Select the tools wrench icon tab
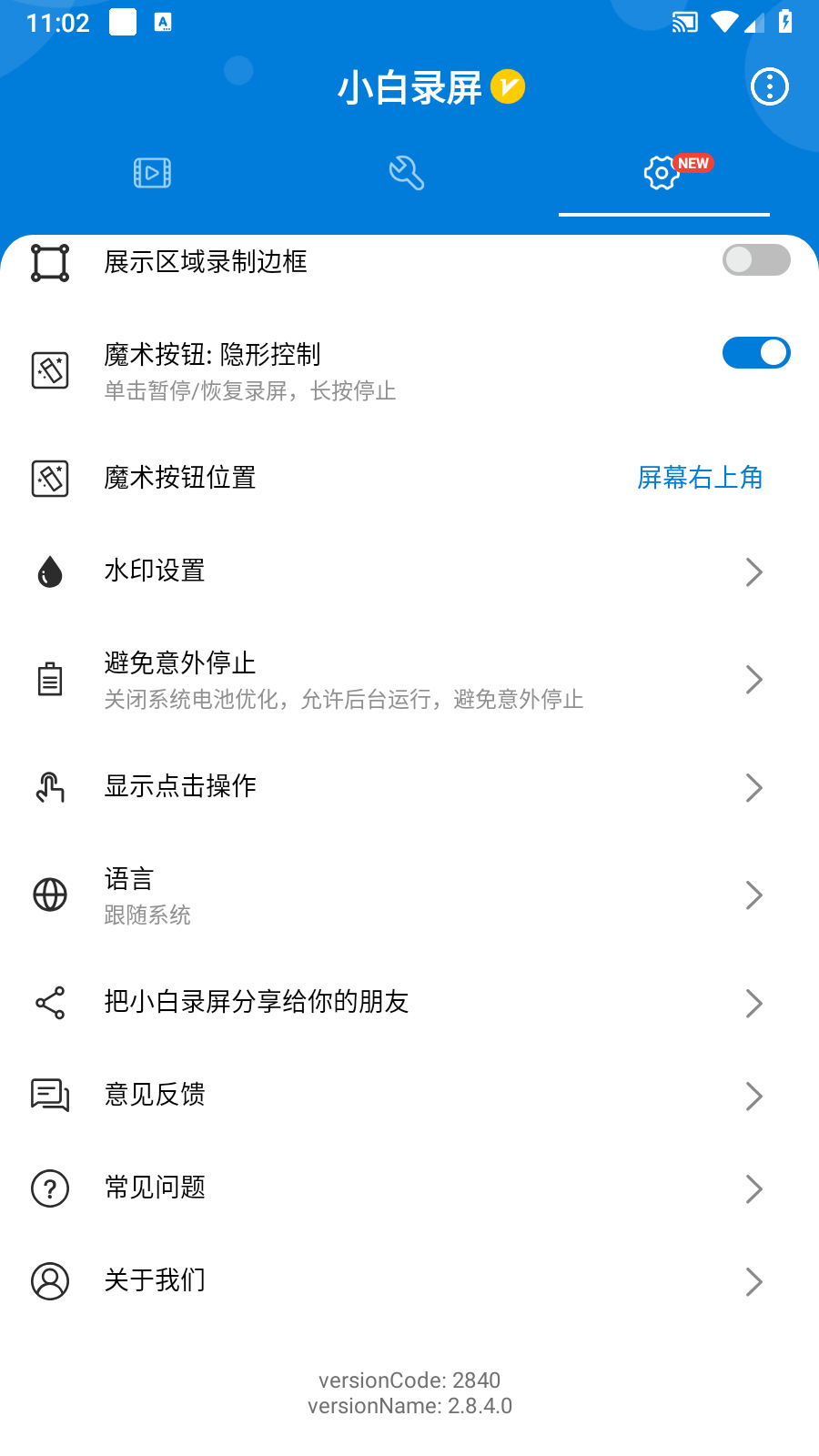Screen dimensions: 819x1456 [x=407, y=173]
